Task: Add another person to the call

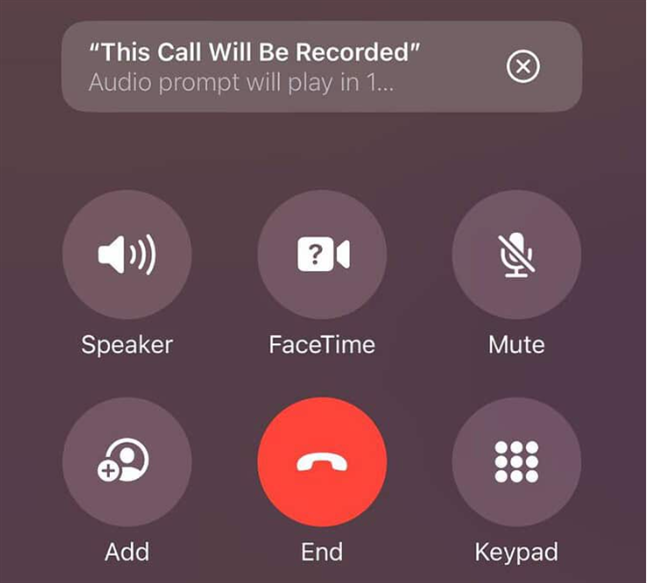Action: tap(127, 461)
